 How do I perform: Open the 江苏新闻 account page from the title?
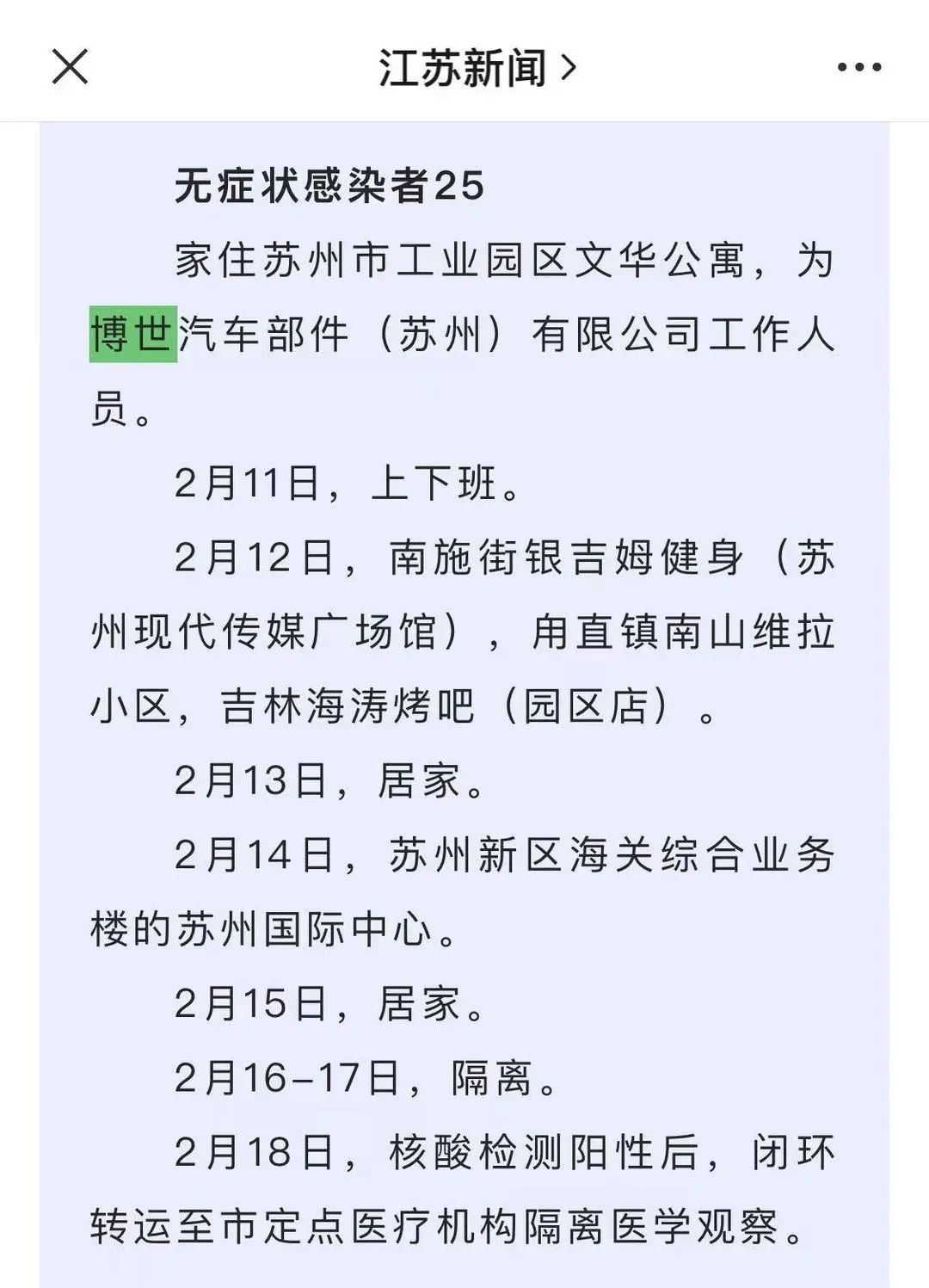coord(477,68)
